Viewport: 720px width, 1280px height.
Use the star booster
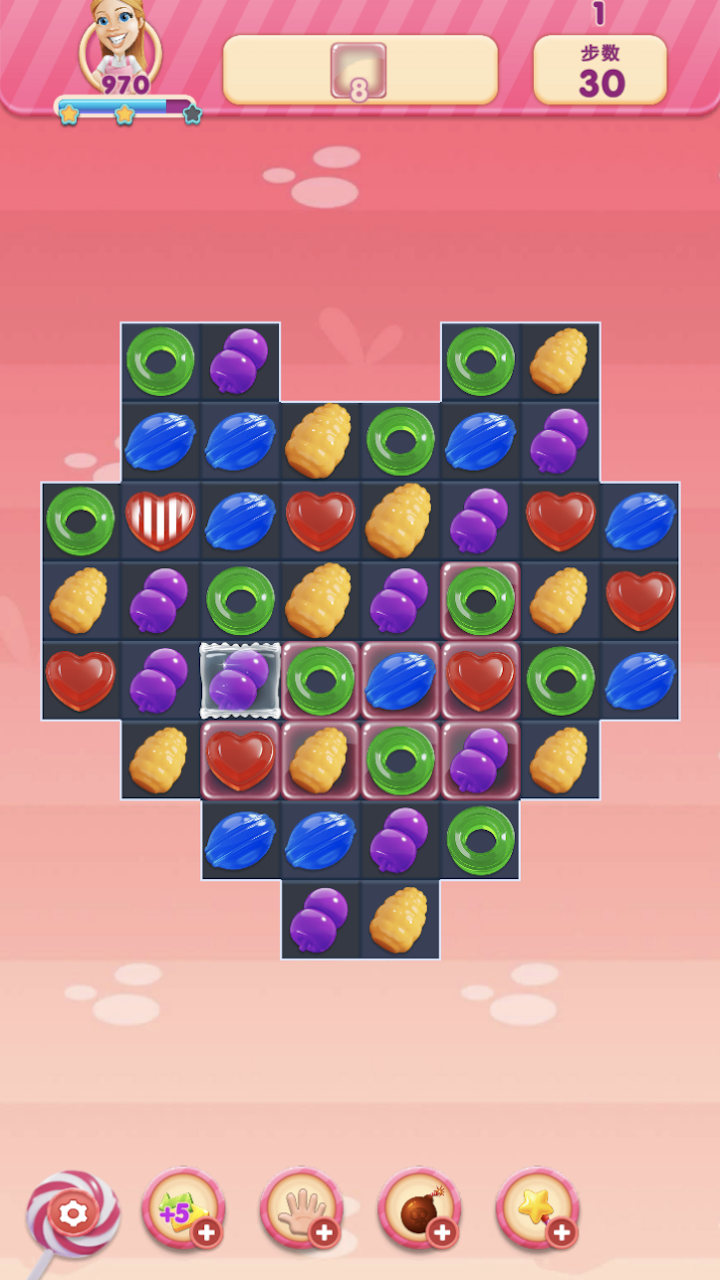[x=537, y=1209]
